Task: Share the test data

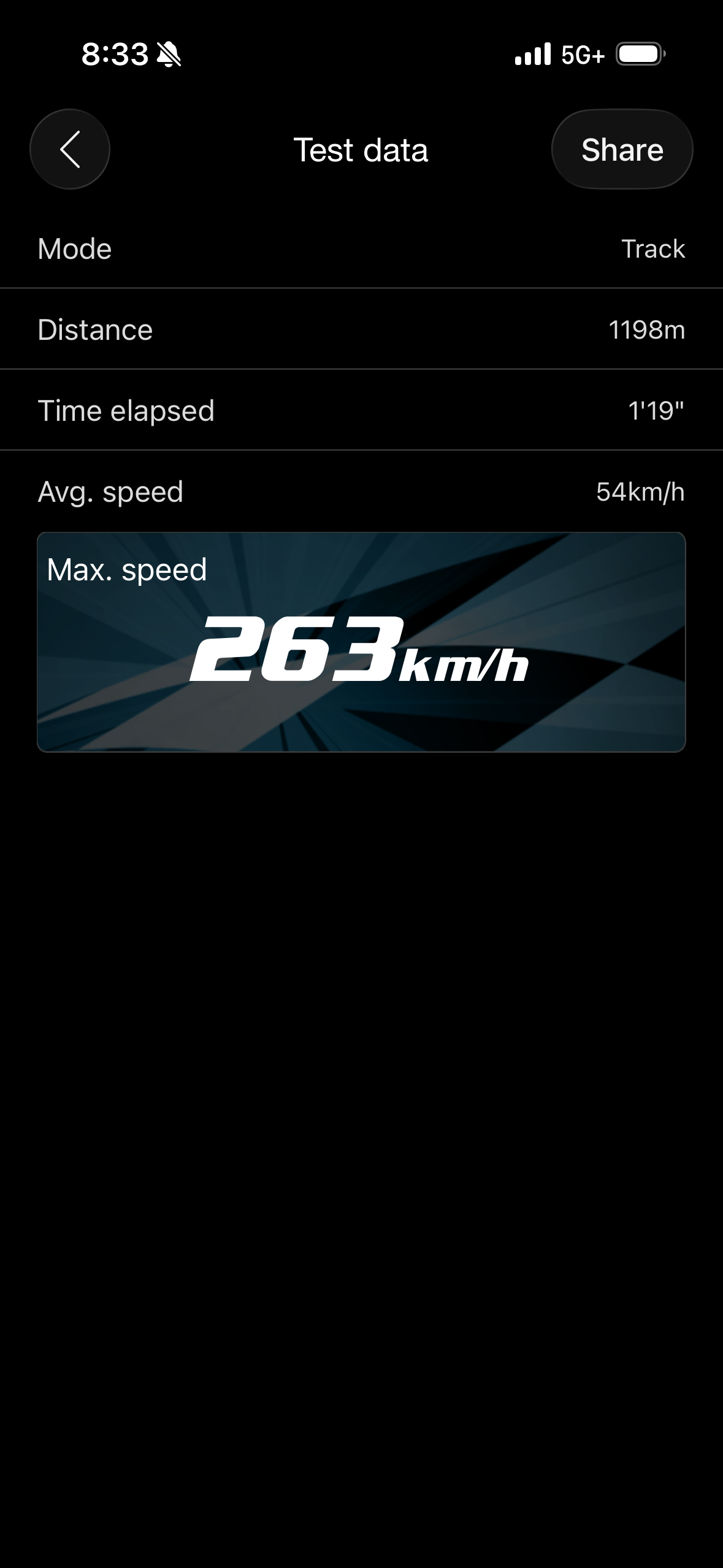Action: pyautogui.click(x=622, y=149)
